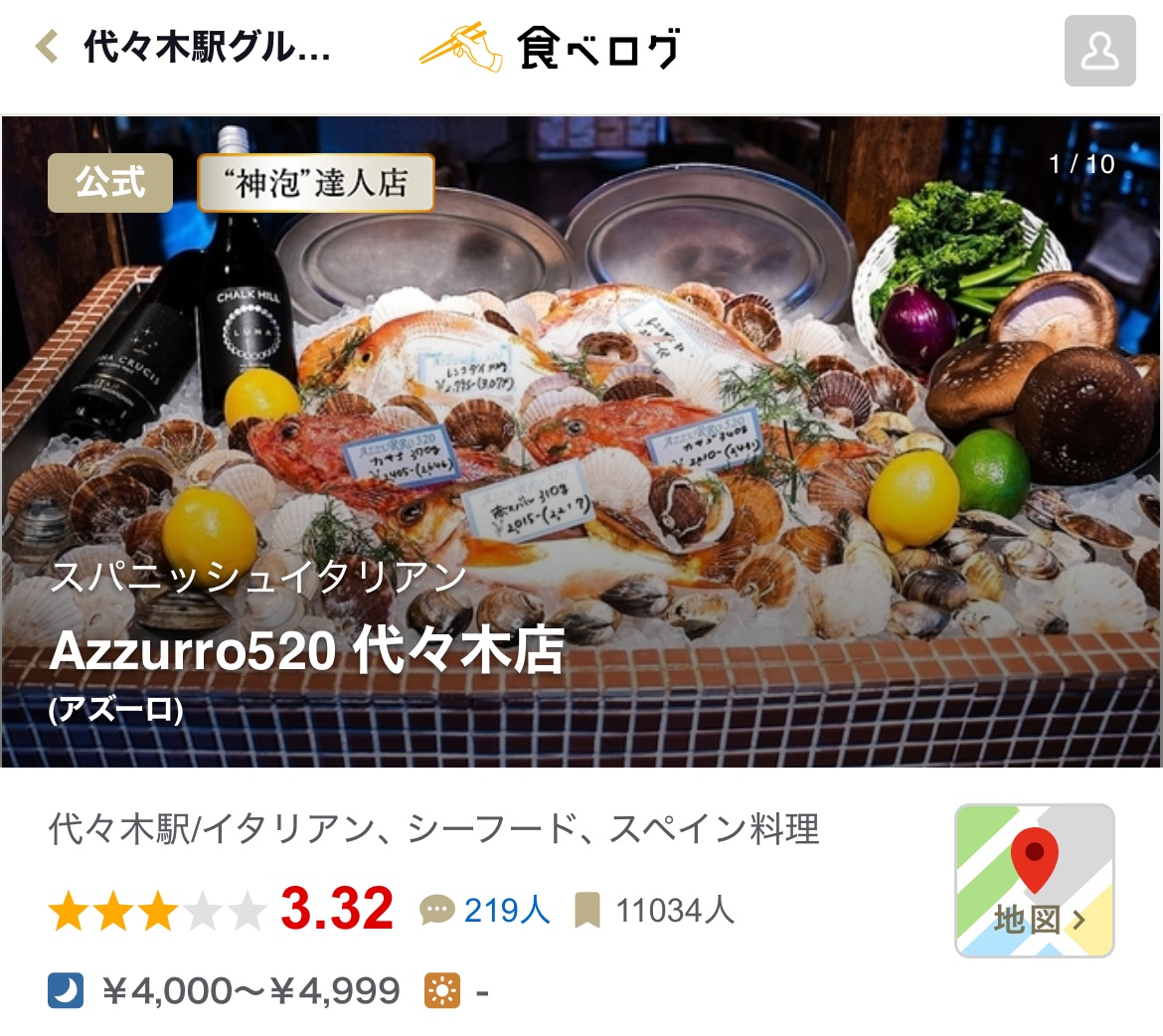View the 219人 reviews link
1163x1036 pixels.
pos(486,910)
